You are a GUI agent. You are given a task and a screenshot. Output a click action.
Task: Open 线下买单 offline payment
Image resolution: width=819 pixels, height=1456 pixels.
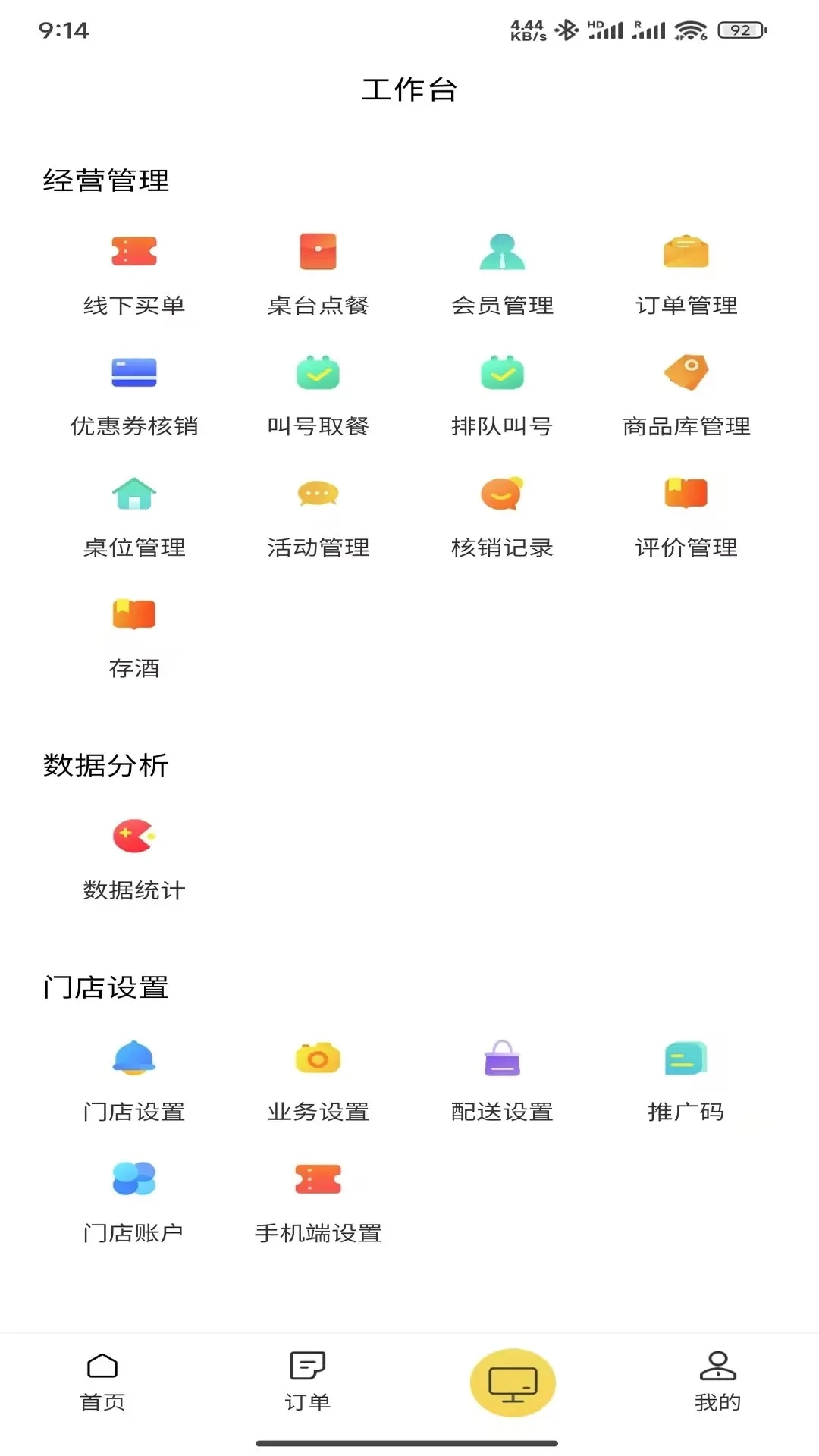(135, 273)
